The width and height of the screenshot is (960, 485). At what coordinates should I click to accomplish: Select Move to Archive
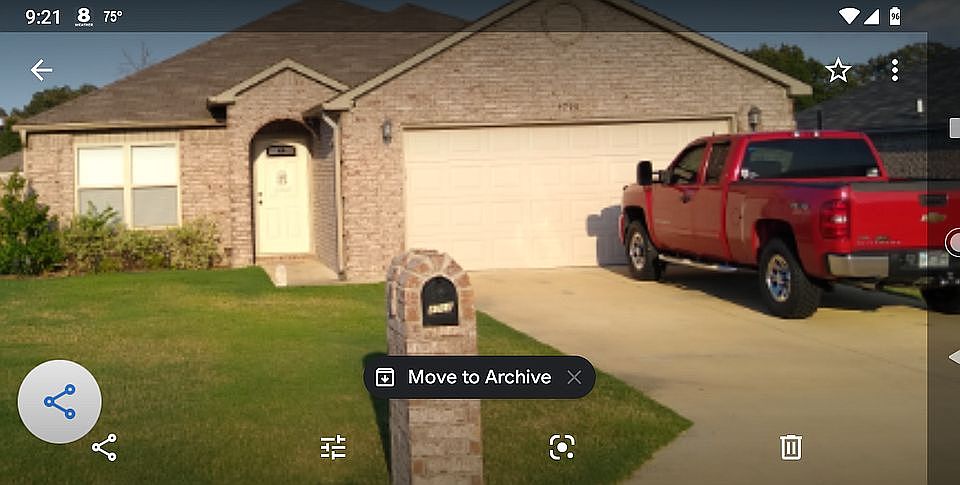[x=465, y=377]
